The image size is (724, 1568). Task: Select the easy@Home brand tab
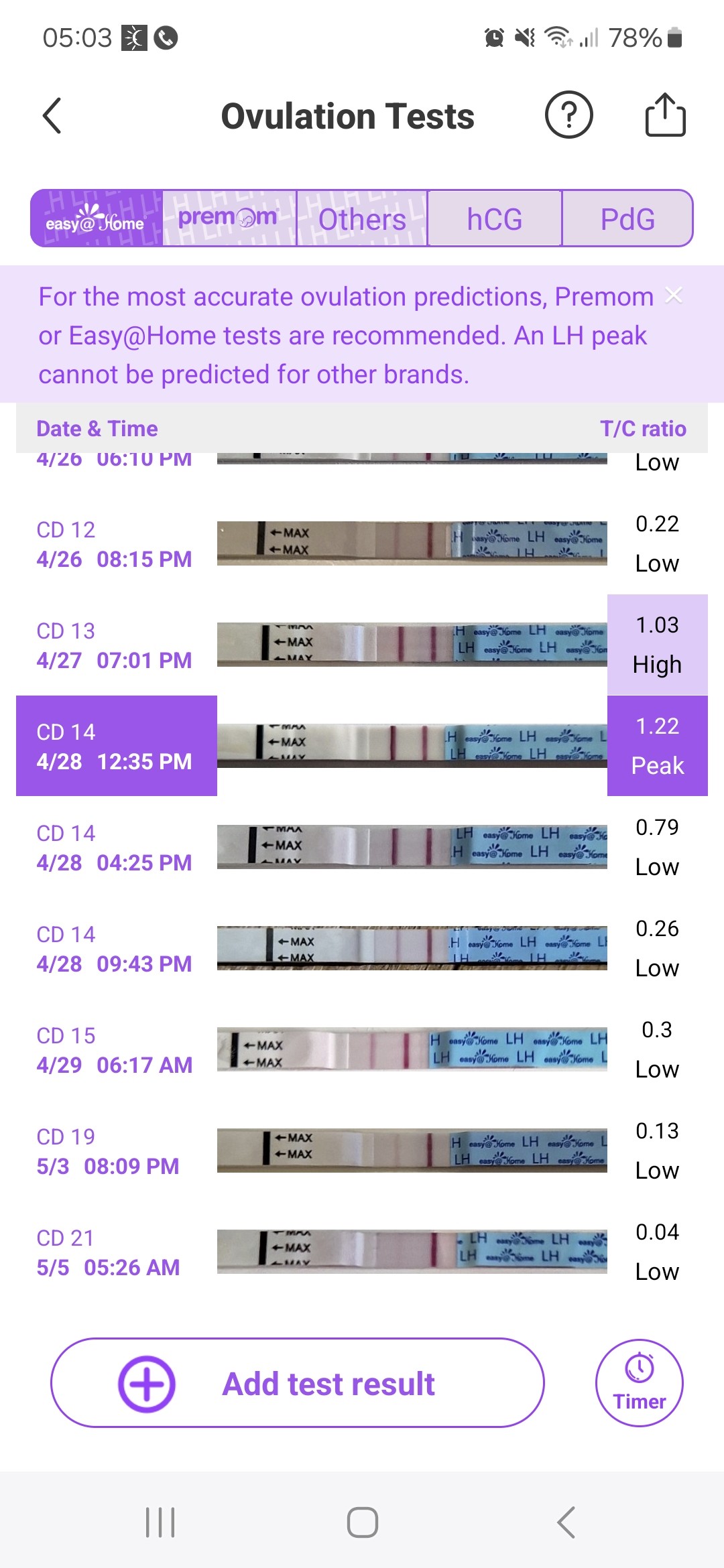tap(96, 219)
